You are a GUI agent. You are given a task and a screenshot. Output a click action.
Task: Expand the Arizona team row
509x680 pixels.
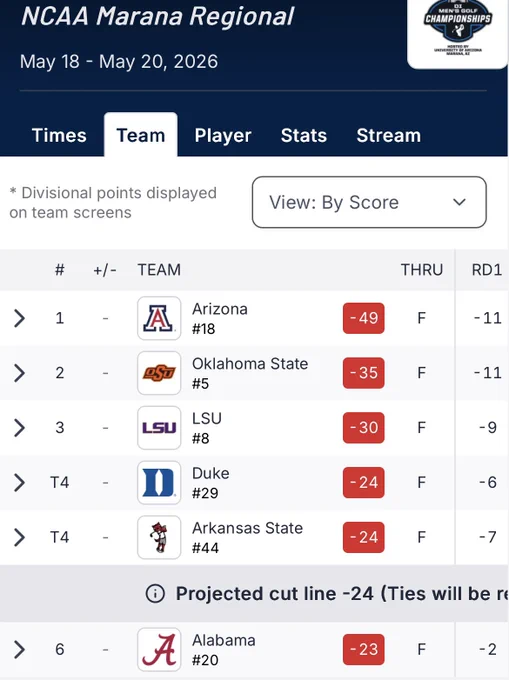19,318
